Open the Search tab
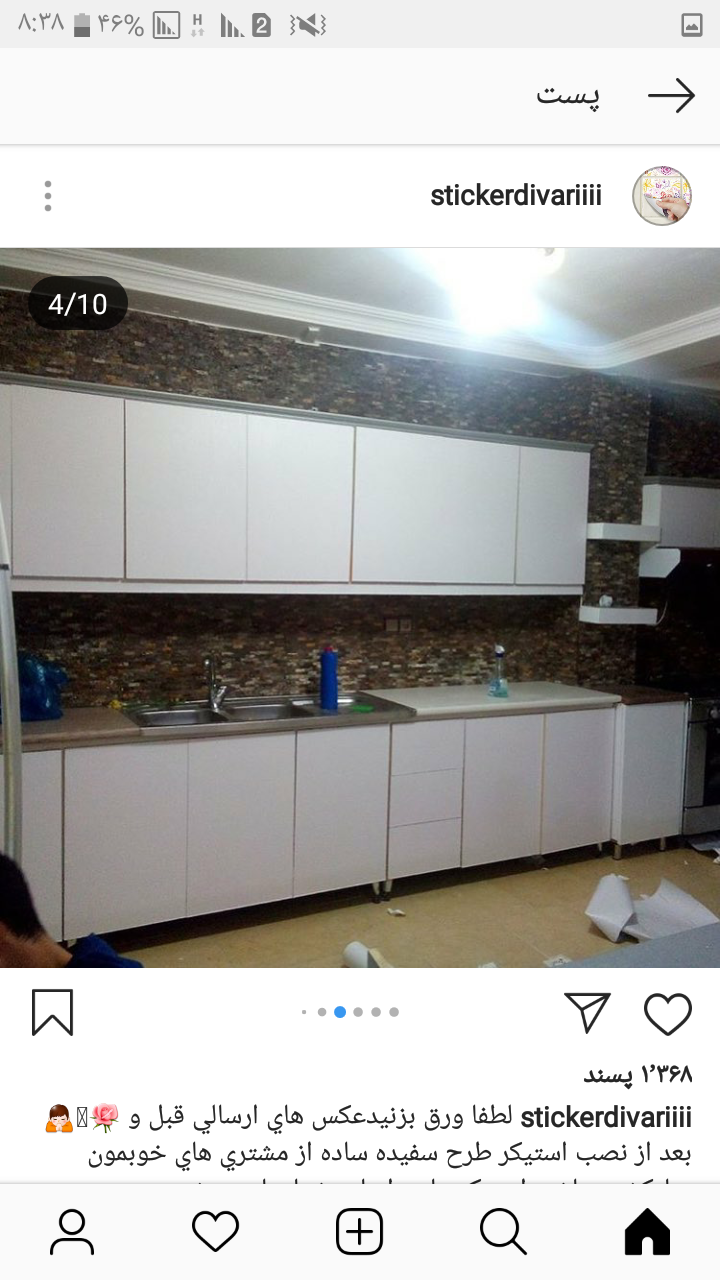The width and height of the screenshot is (720, 1280). click(503, 1231)
